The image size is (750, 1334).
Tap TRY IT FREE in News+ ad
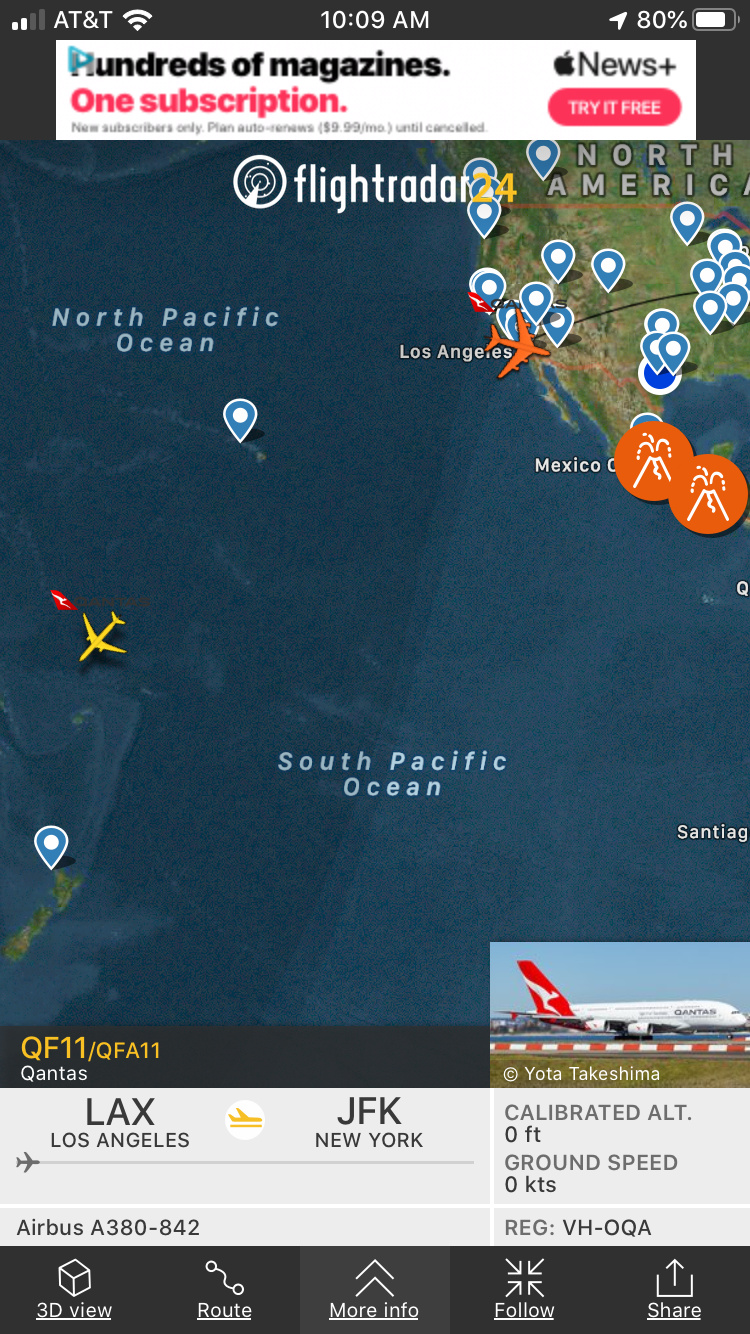(614, 107)
